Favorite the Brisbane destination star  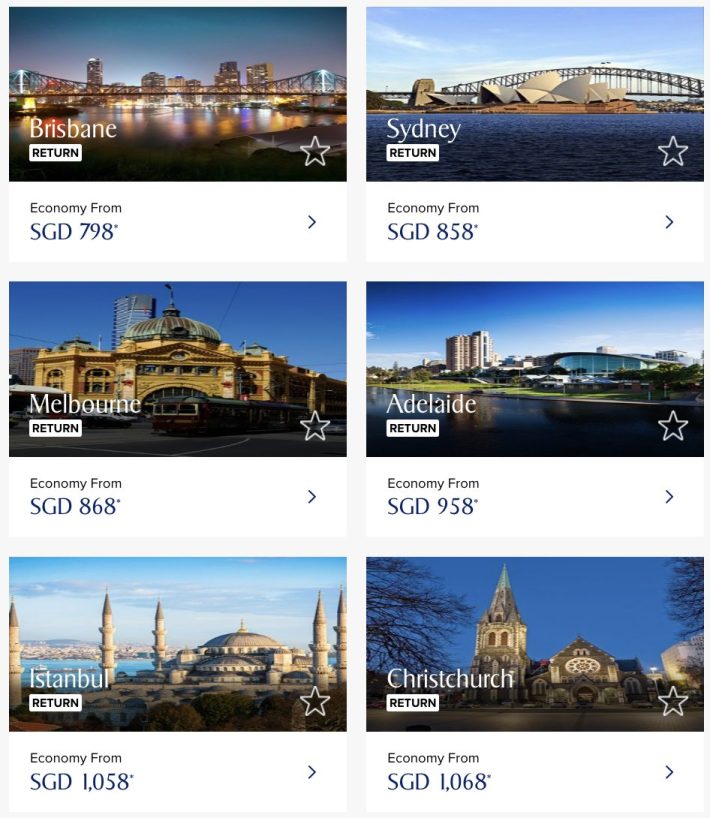tap(315, 151)
